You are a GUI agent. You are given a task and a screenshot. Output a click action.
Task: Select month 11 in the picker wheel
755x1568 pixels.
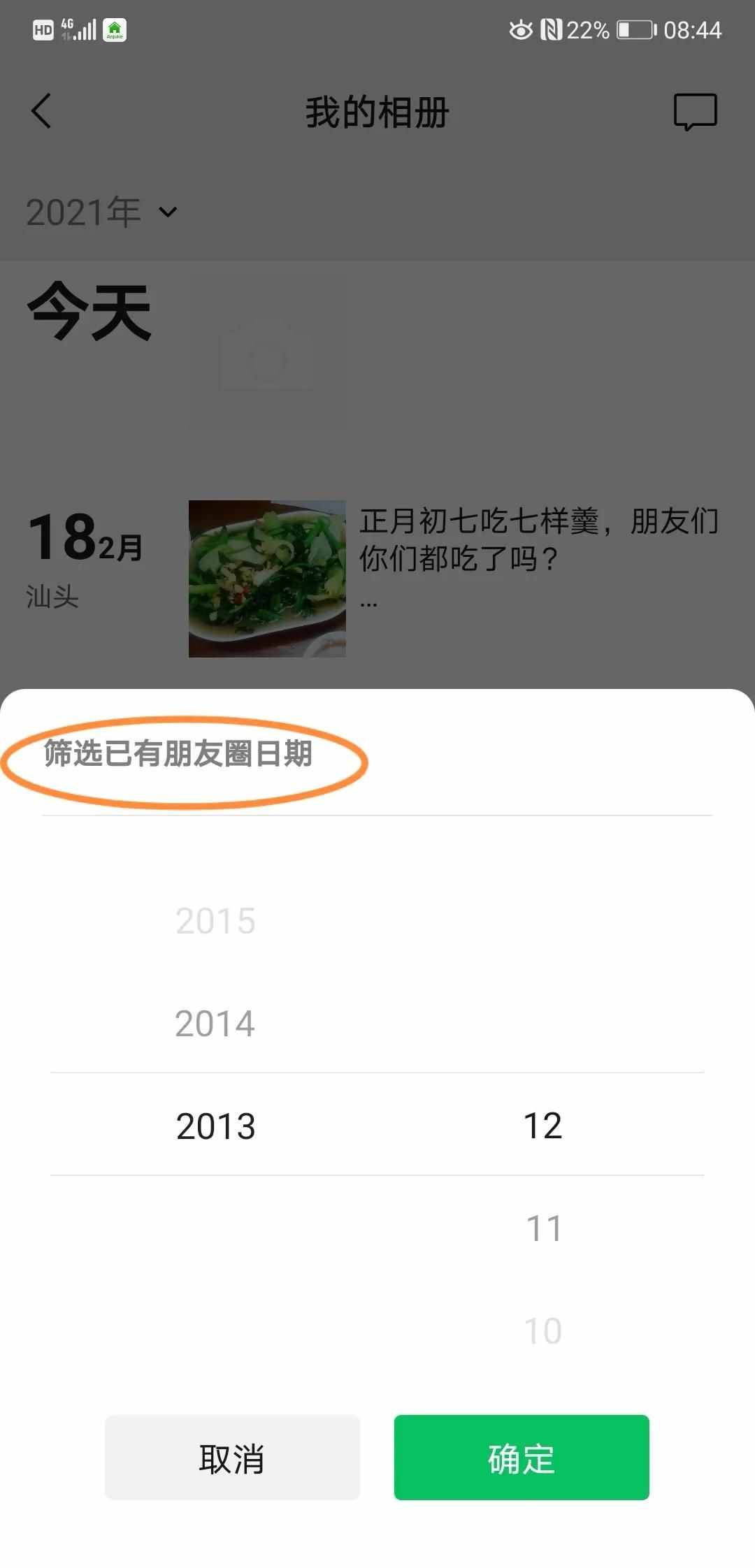[545, 1228]
